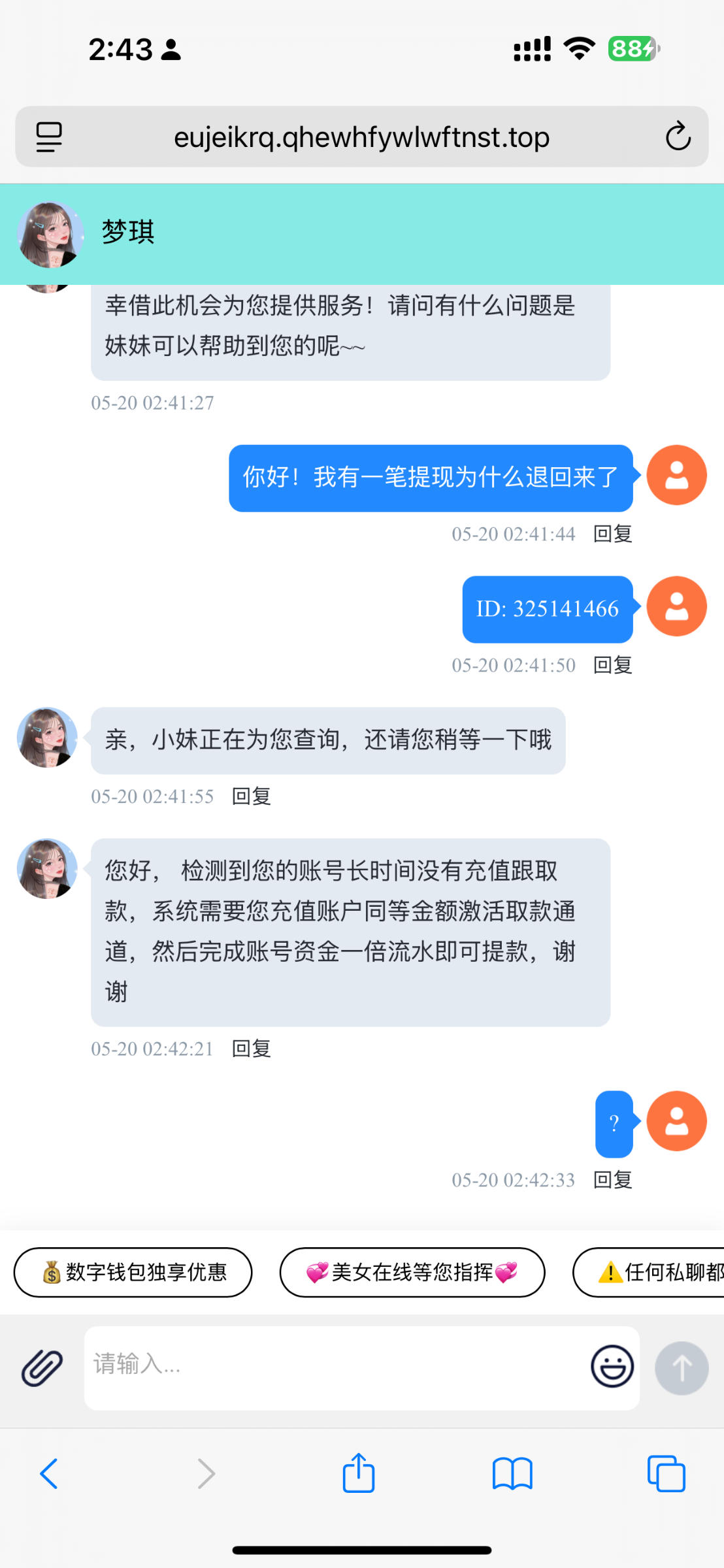This screenshot has height=1568, width=724.
Task: Open Safari bookmarks
Action: 512,1474
